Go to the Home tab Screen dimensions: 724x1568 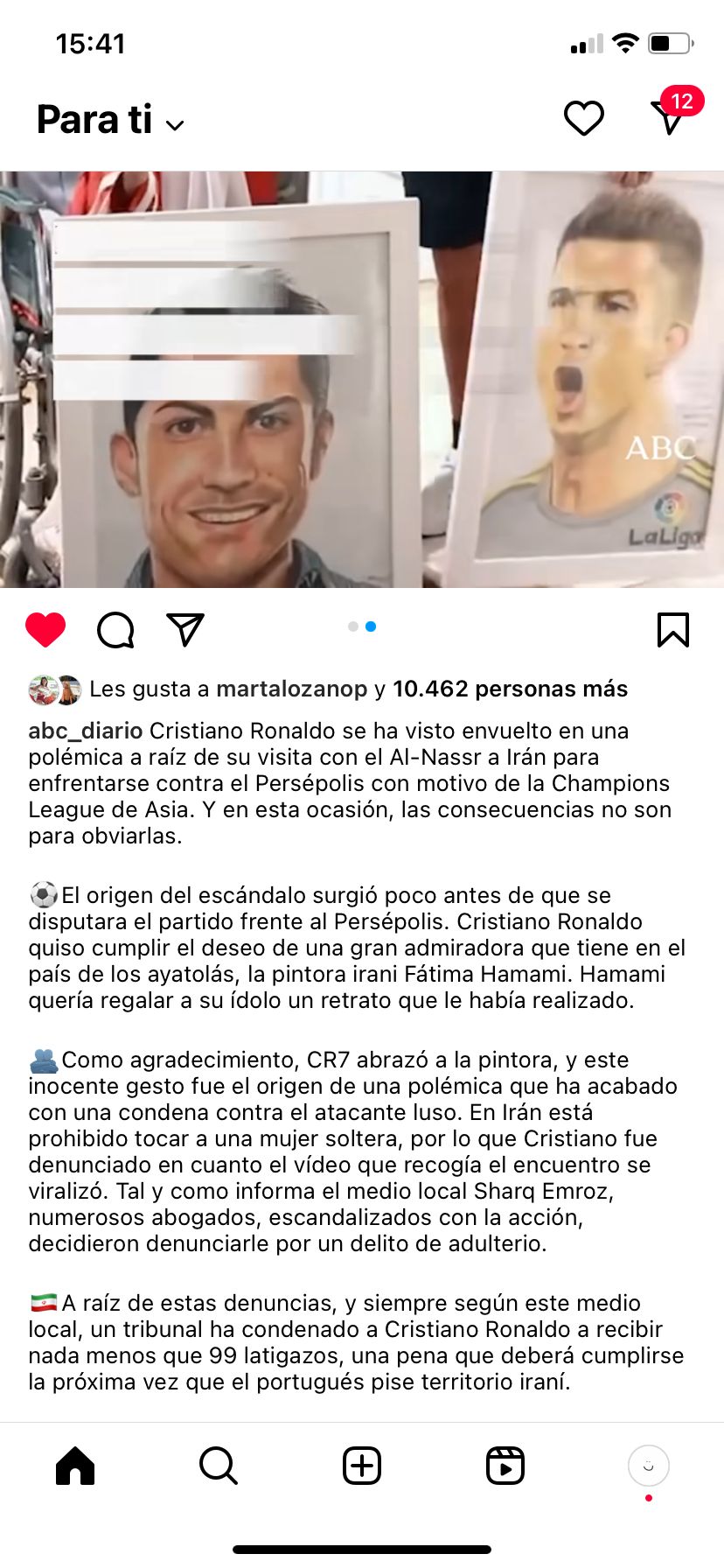pyautogui.click(x=75, y=1465)
